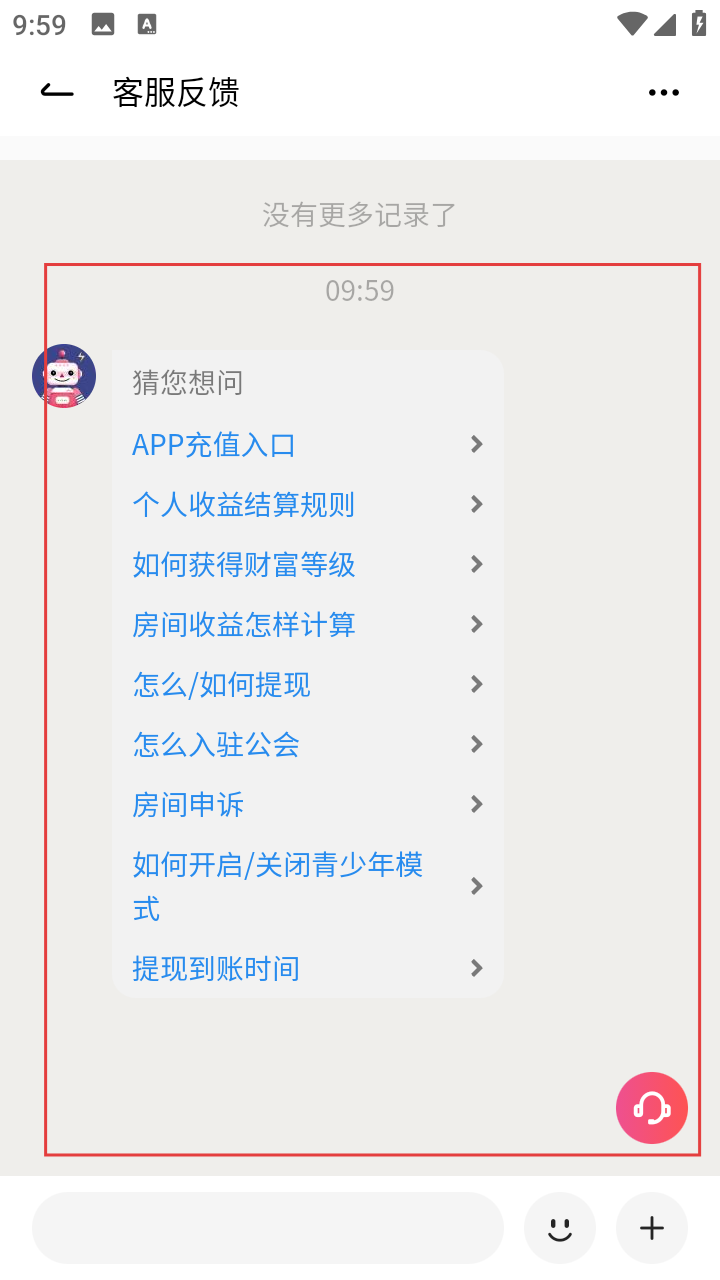Select the 个人收益结算规则 question

point(307,505)
